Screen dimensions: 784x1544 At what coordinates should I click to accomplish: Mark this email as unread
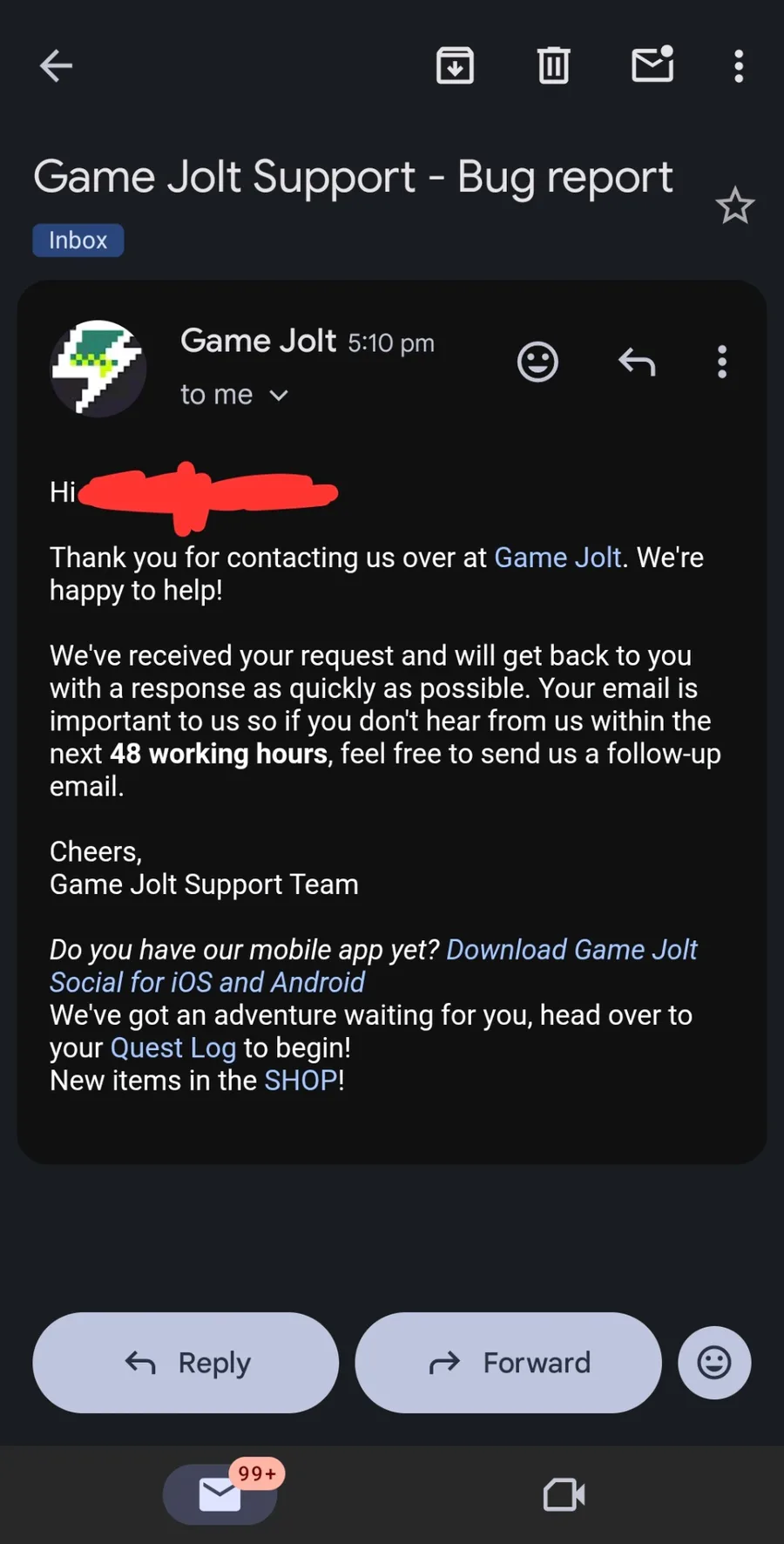(x=652, y=64)
